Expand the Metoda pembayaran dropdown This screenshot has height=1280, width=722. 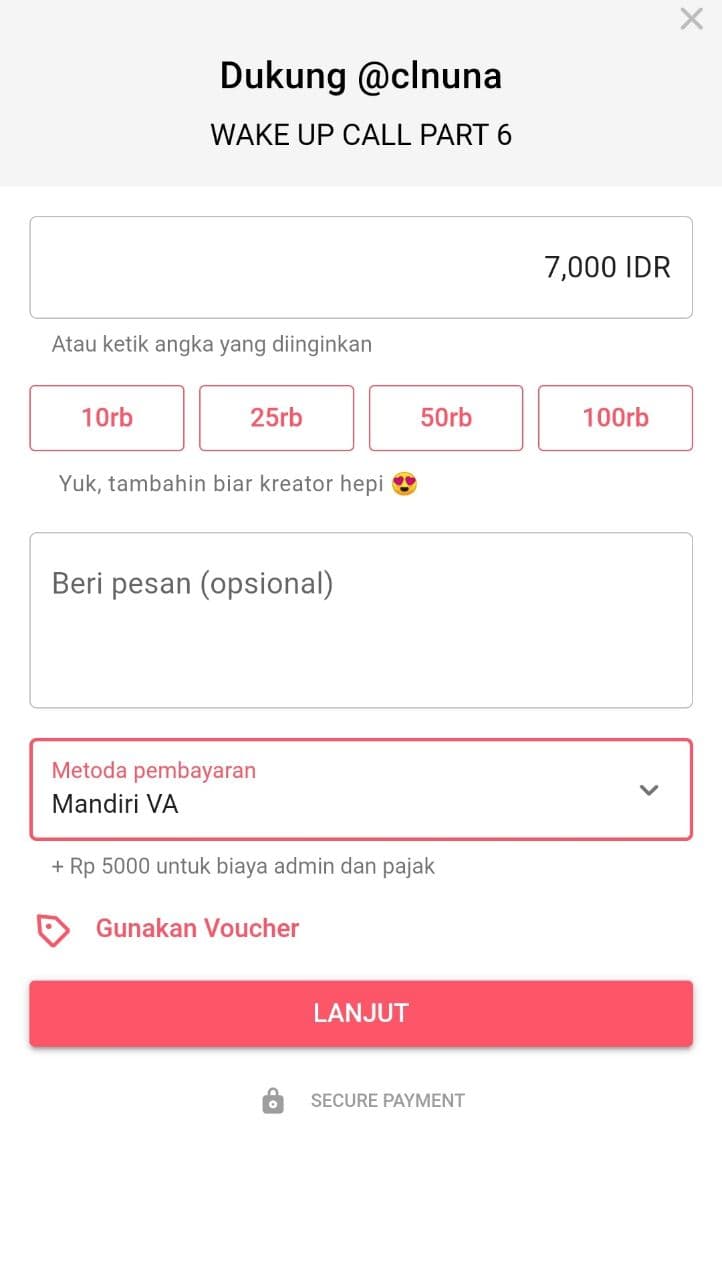click(x=361, y=789)
